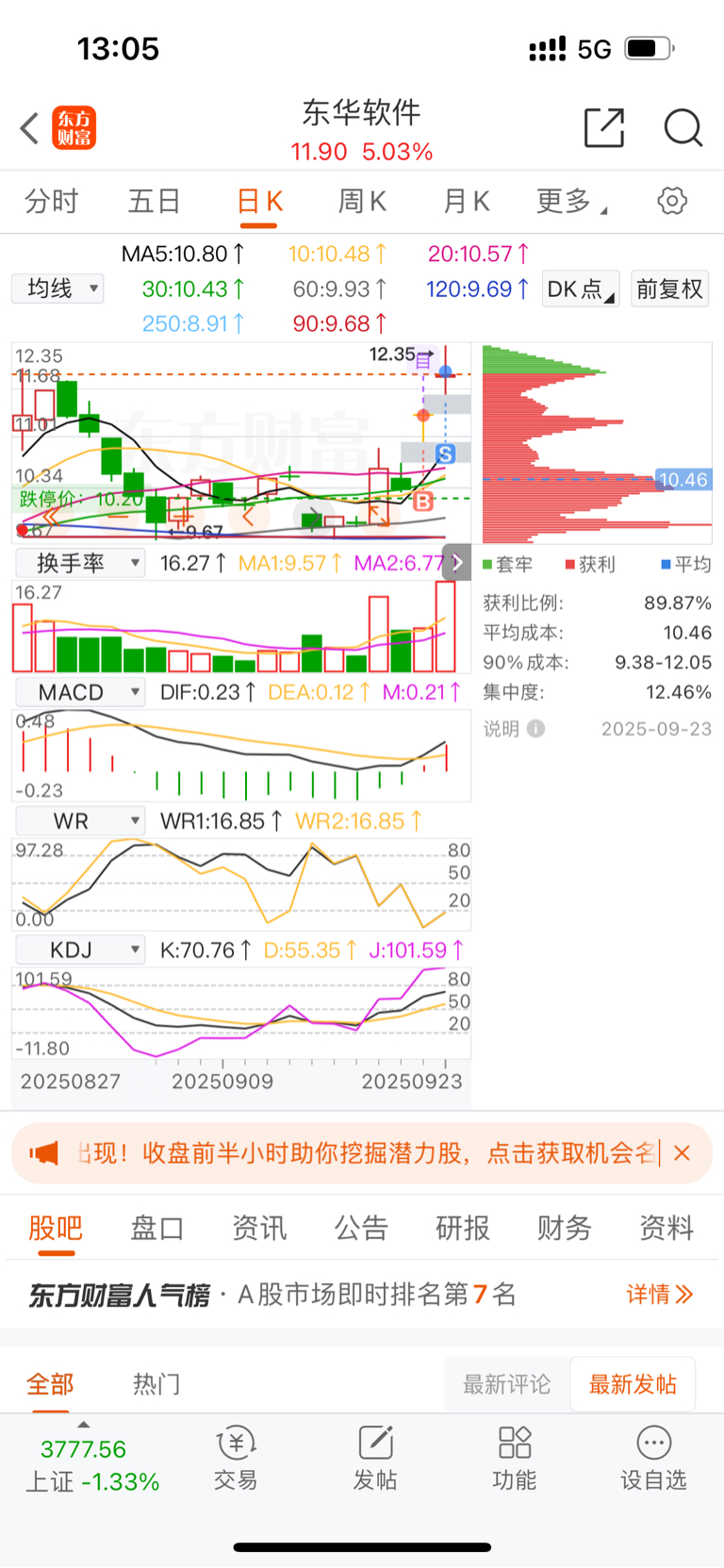
Task: Switch to the 盘口 tab
Action: click(157, 1228)
